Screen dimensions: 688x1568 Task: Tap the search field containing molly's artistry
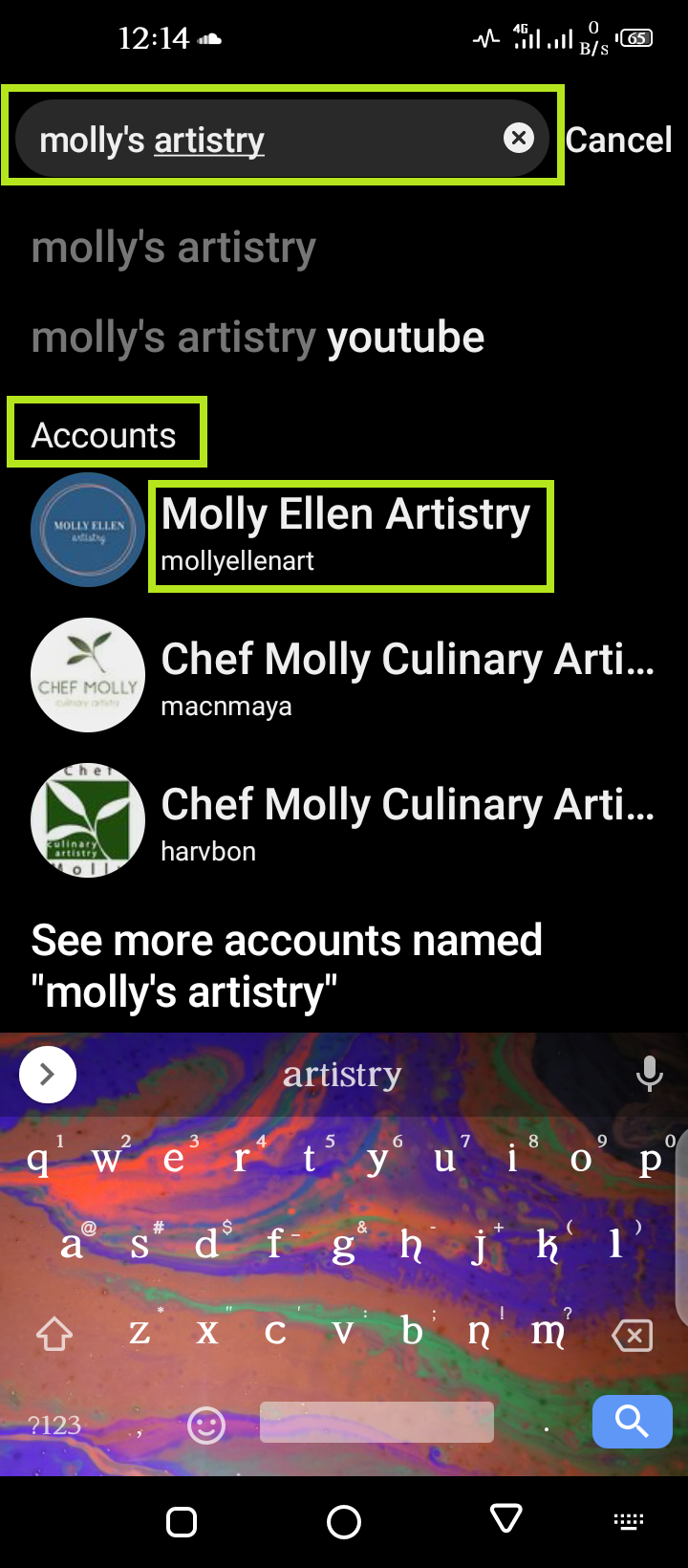click(282, 139)
